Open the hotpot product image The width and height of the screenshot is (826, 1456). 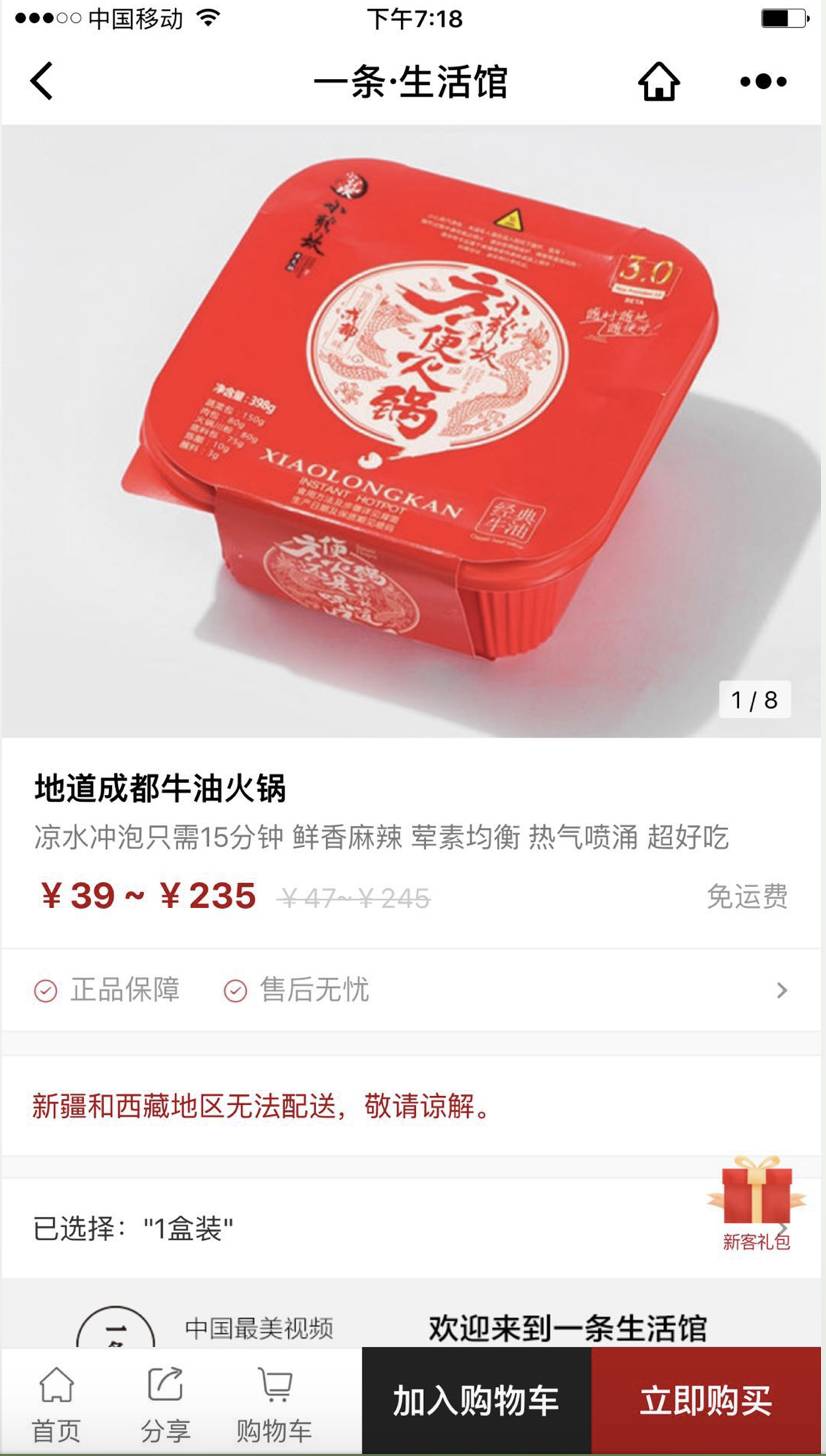(x=412, y=430)
